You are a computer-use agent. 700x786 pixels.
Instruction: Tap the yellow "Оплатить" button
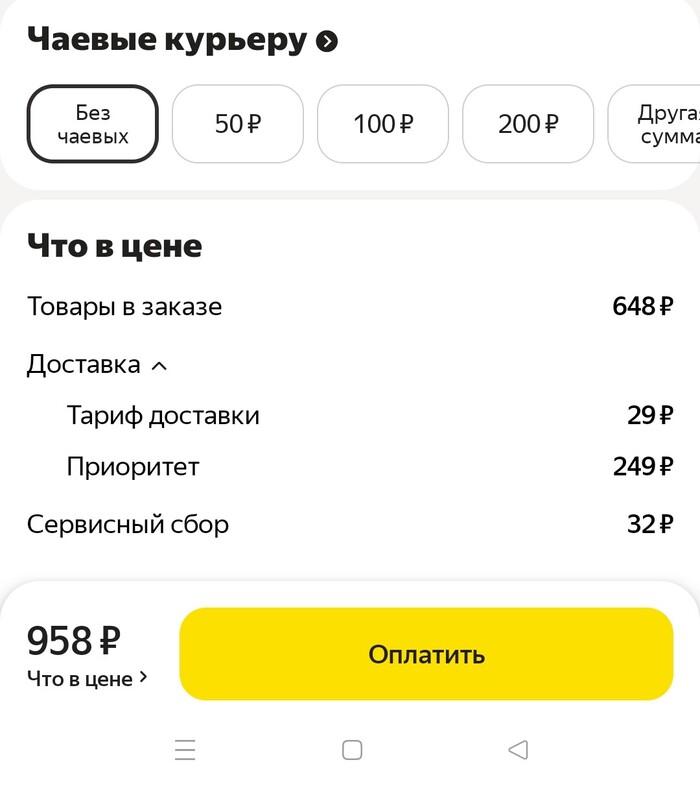click(x=426, y=654)
